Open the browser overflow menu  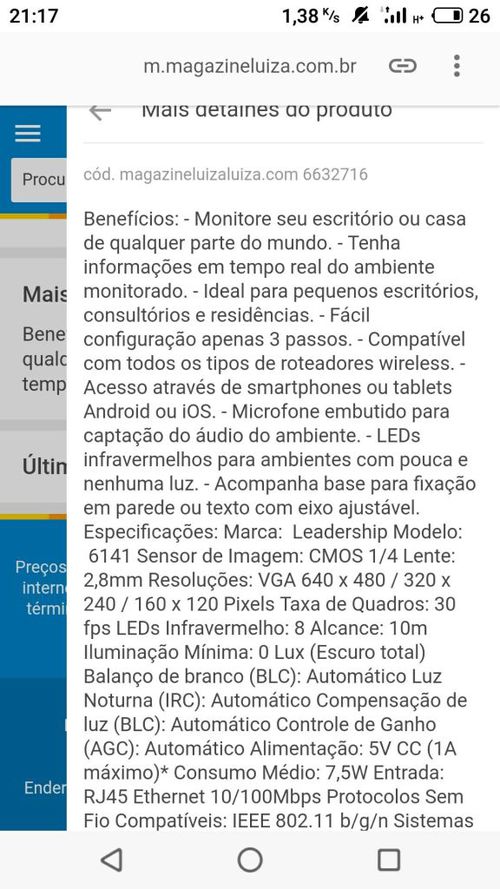(456, 66)
